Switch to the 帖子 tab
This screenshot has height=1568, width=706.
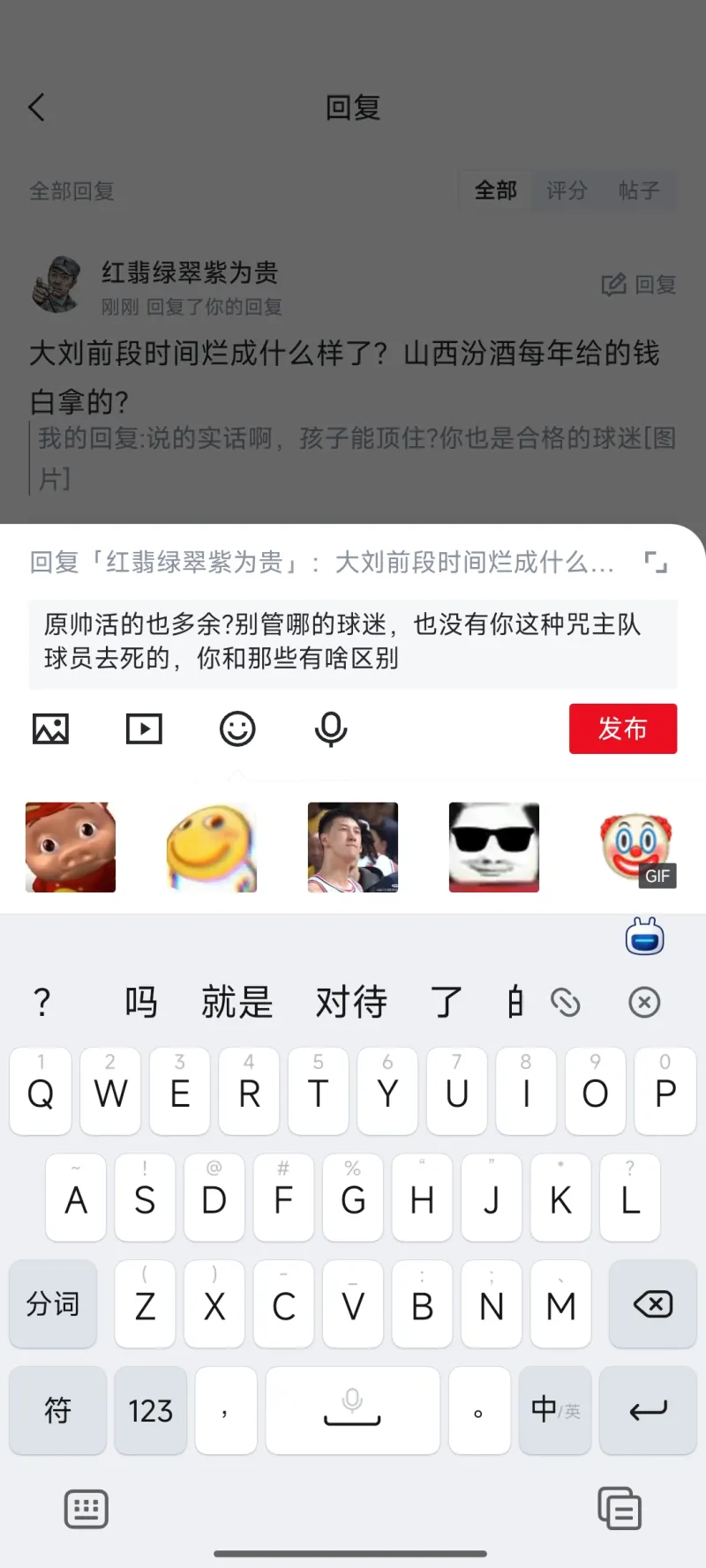(x=639, y=190)
